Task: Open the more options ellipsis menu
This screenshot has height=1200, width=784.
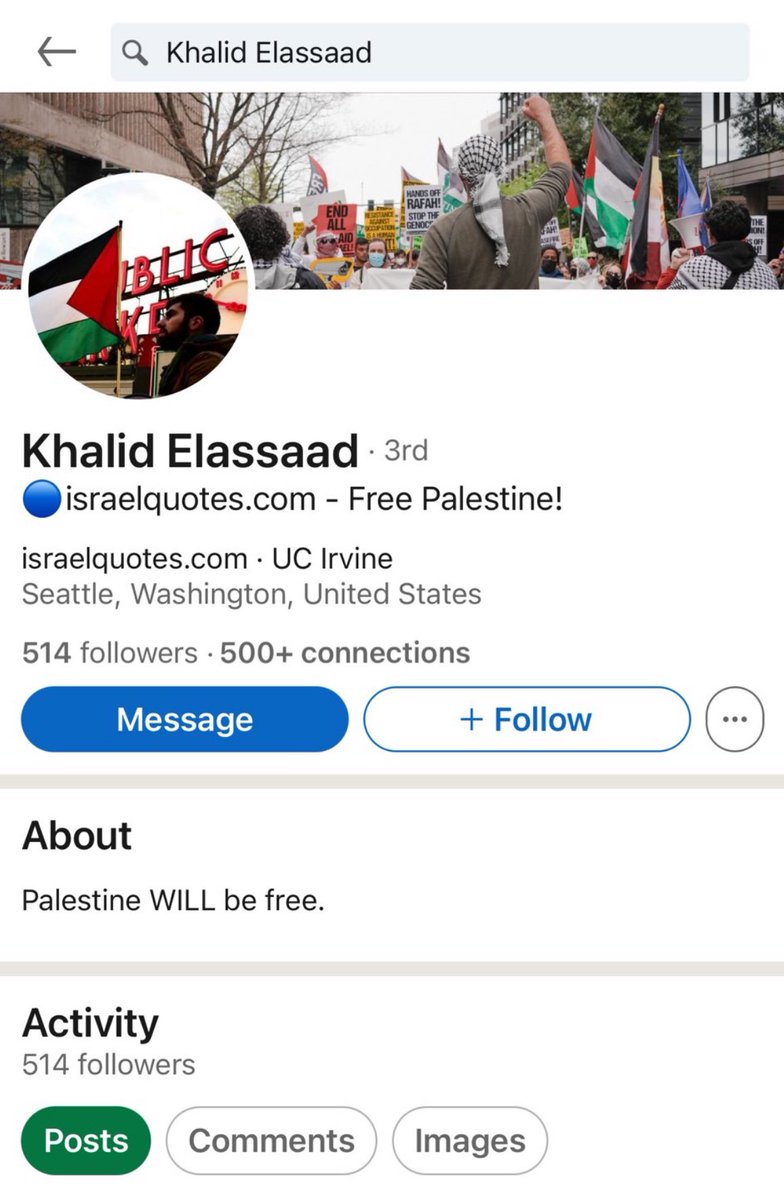Action: (734, 719)
